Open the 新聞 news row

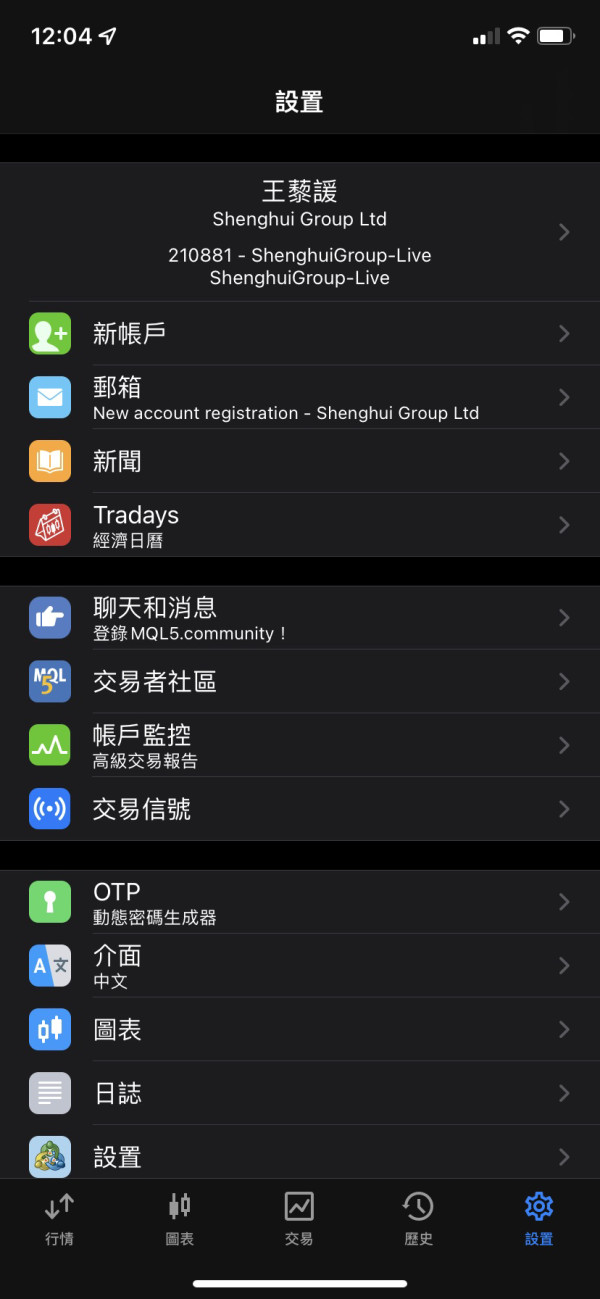[300, 461]
